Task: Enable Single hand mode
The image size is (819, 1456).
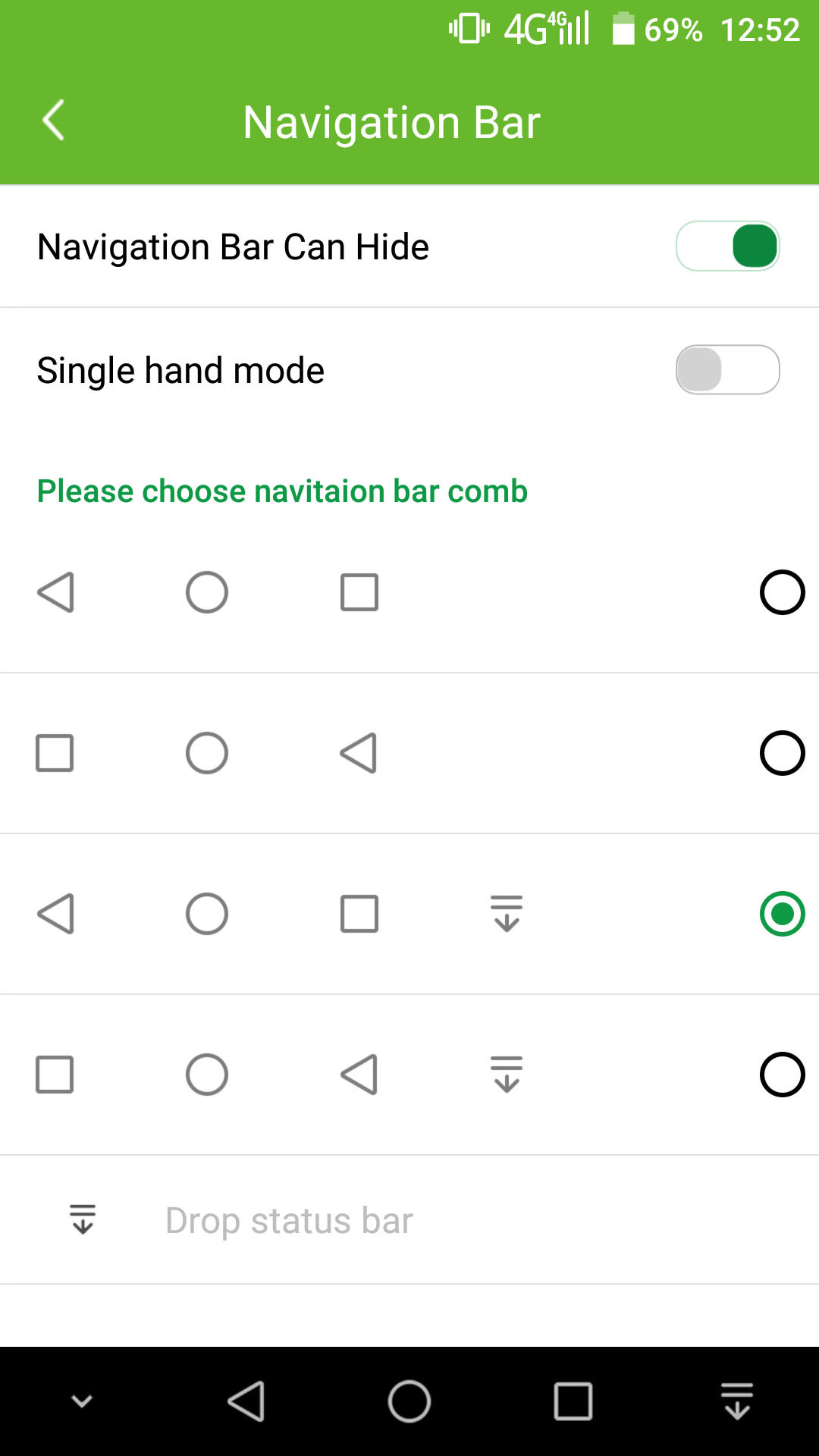Action: click(x=728, y=370)
